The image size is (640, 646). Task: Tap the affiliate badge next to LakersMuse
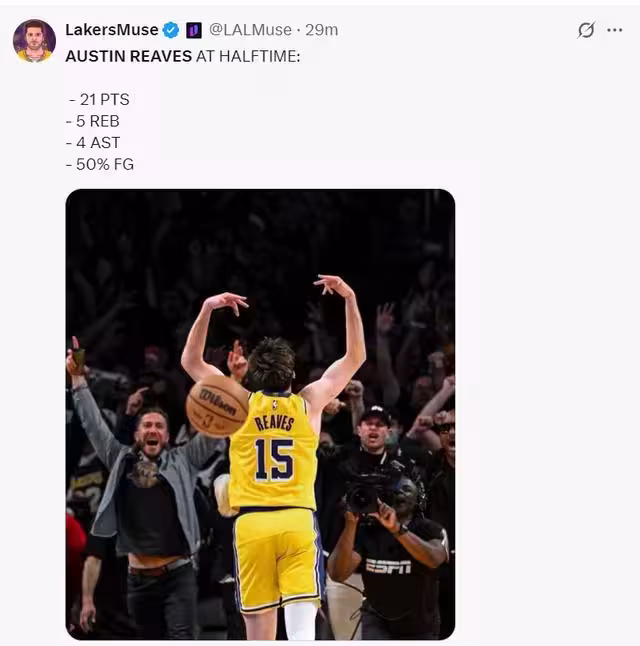click(x=194, y=30)
